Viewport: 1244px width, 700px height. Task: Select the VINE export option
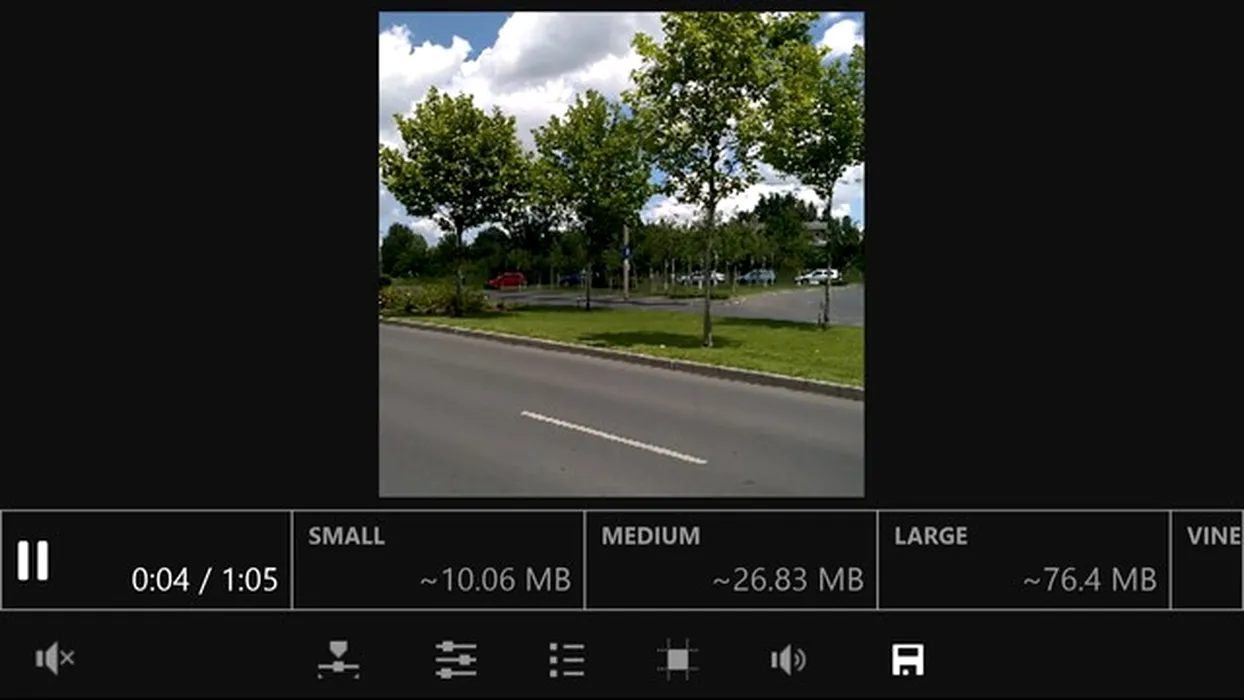pos(1210,560)
